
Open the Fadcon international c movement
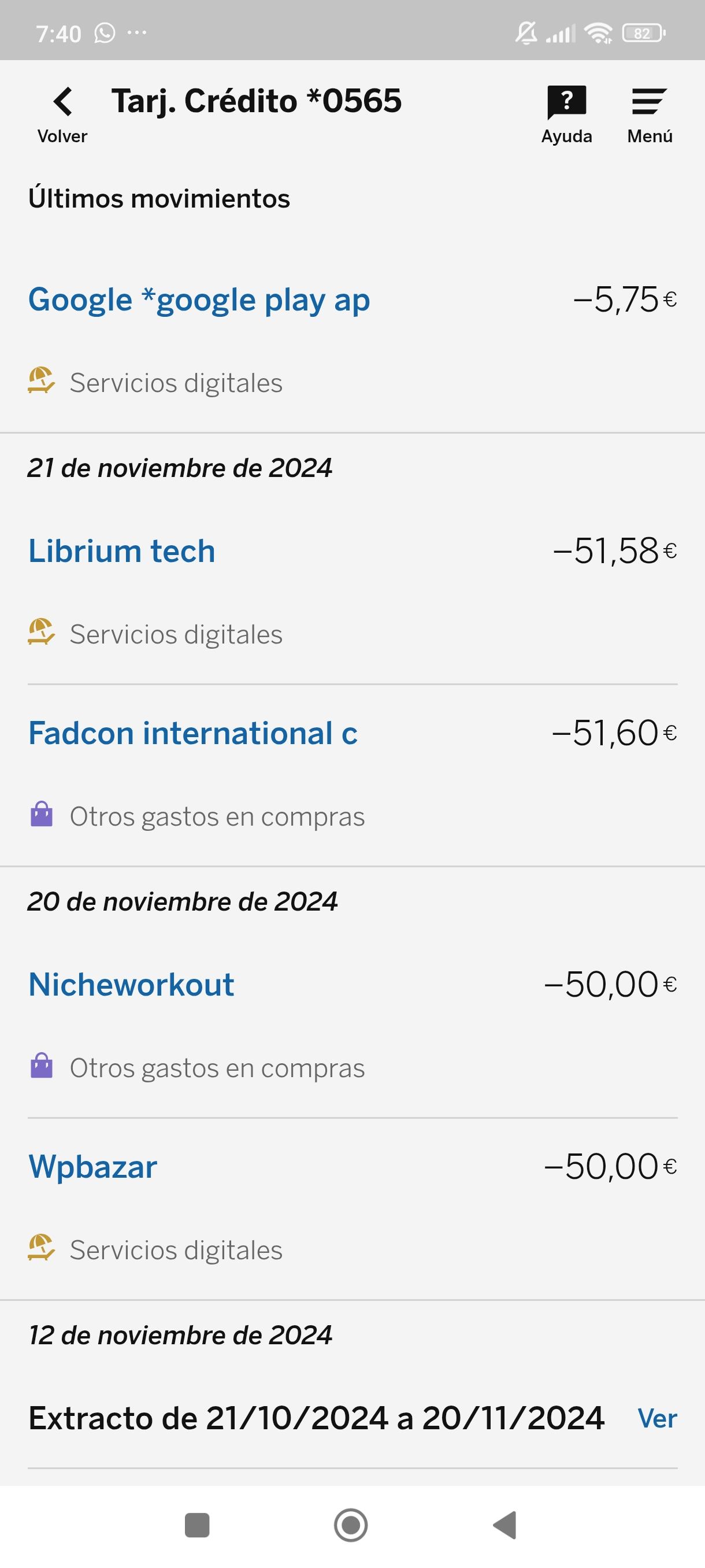tap(193, 733)
